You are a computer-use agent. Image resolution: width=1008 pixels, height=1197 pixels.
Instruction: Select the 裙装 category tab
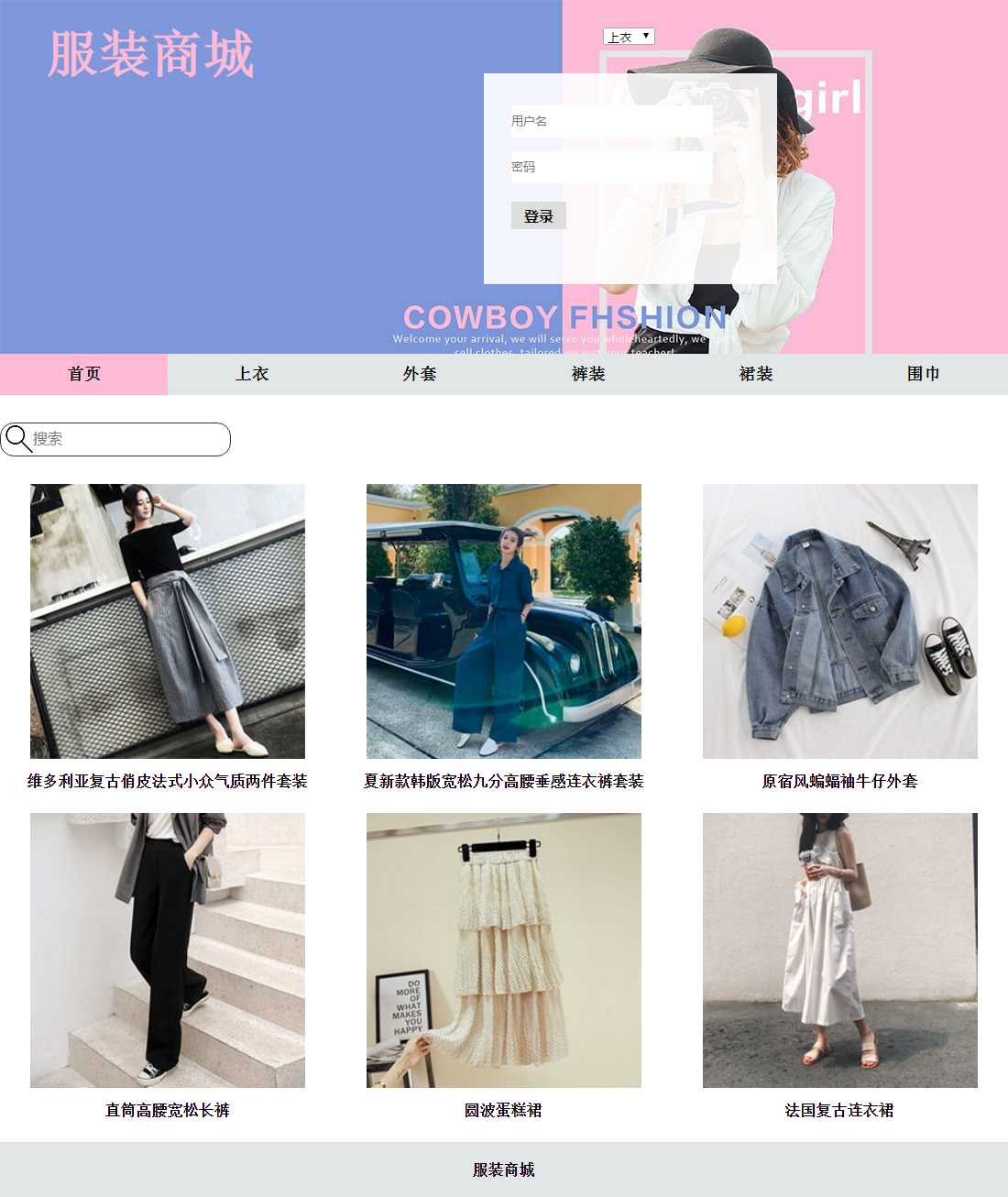pyautogui.click(x=755, y=374)
